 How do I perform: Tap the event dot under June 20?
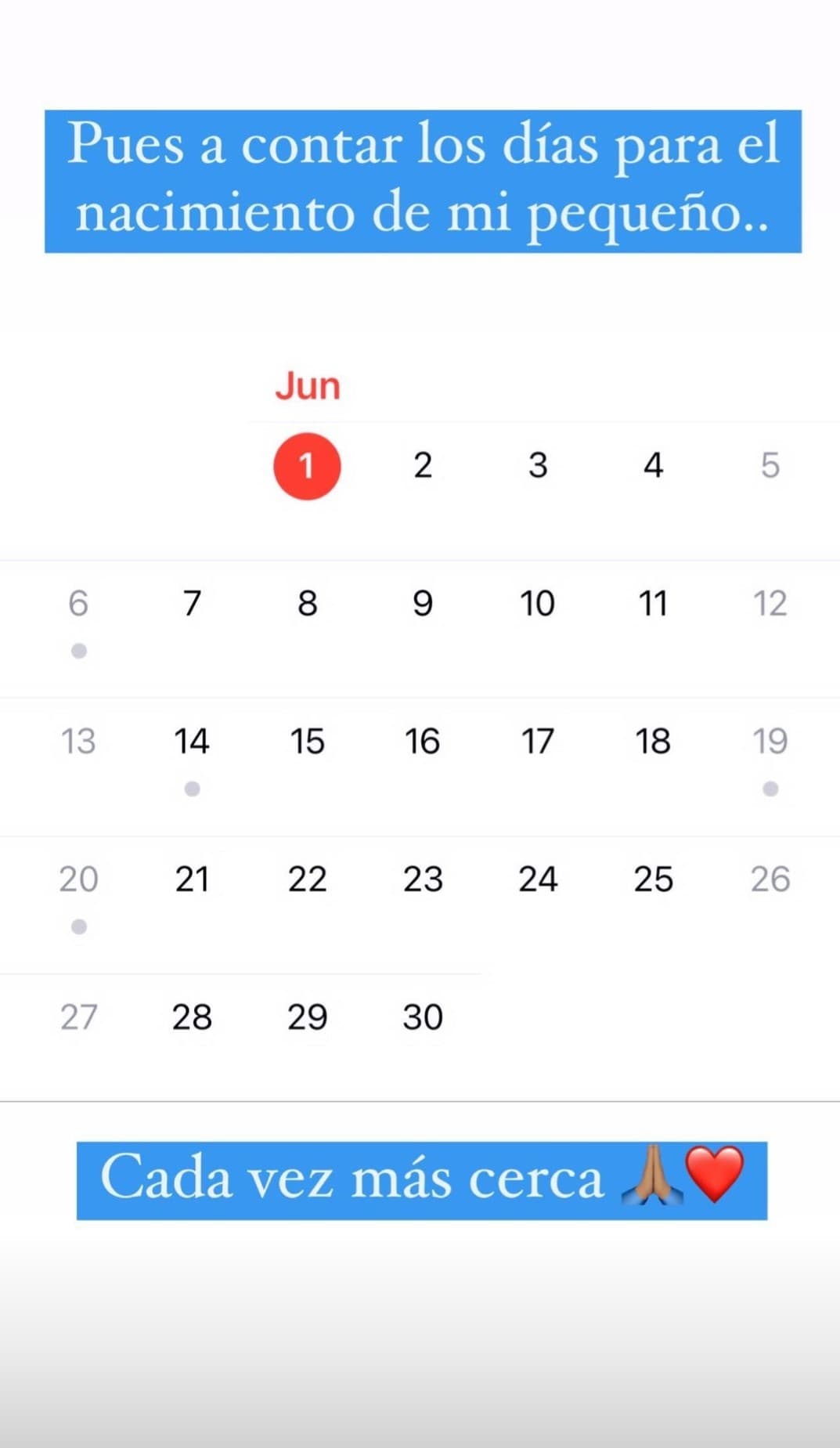tap(79, 926)
